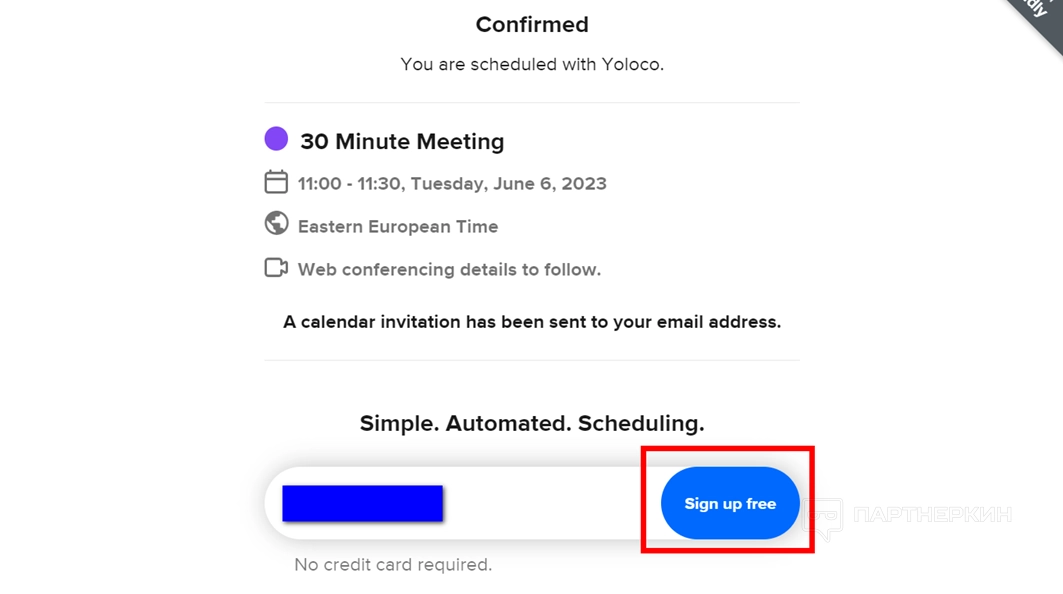Tap the Sign up free button
This screenshot has height=594, width=1063.
(x=730, y=503)
